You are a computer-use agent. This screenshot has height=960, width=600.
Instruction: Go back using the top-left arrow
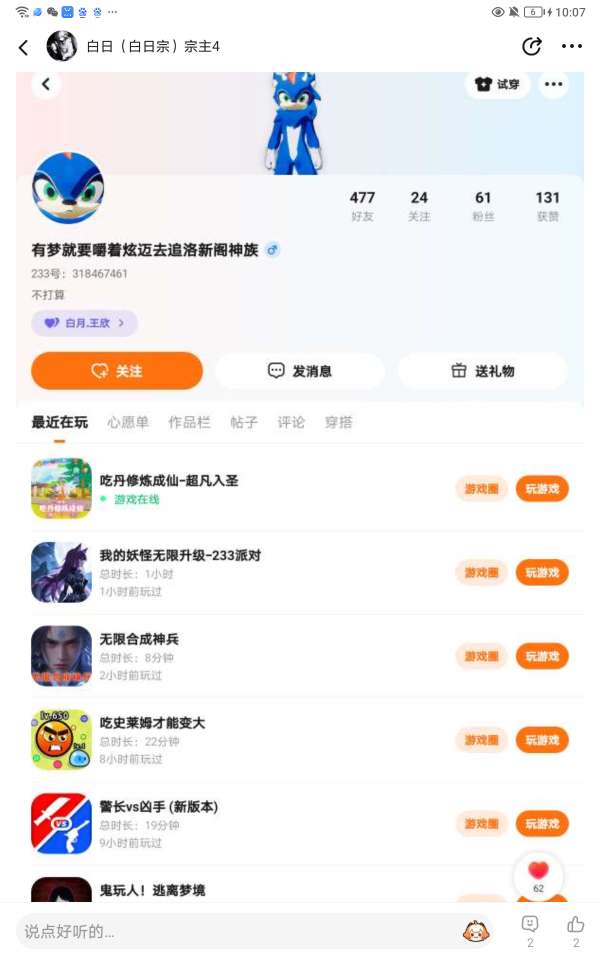pos(23,47)
